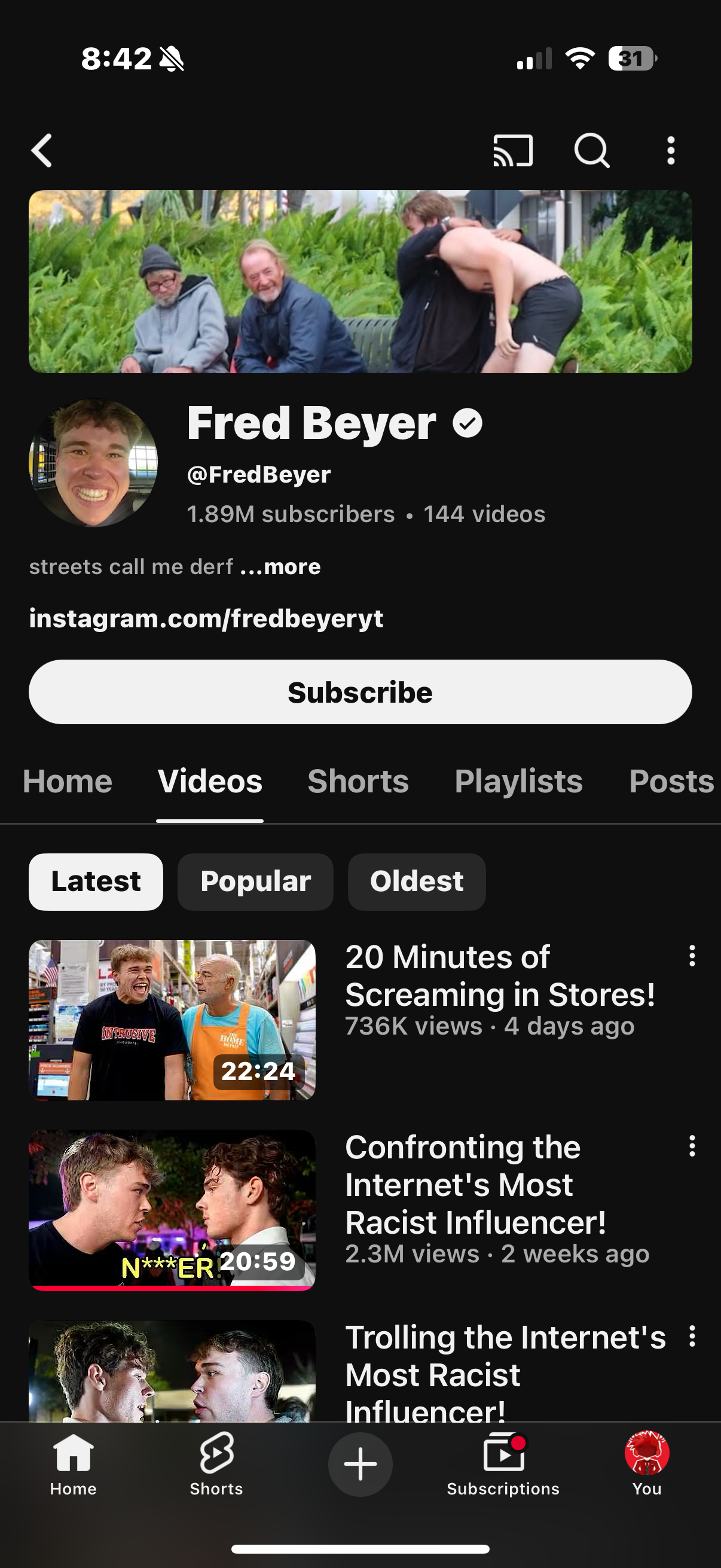Viewport: 721px width, 1568px height.
Task: Switch to the Posts tab
Action: pos(671,781)
